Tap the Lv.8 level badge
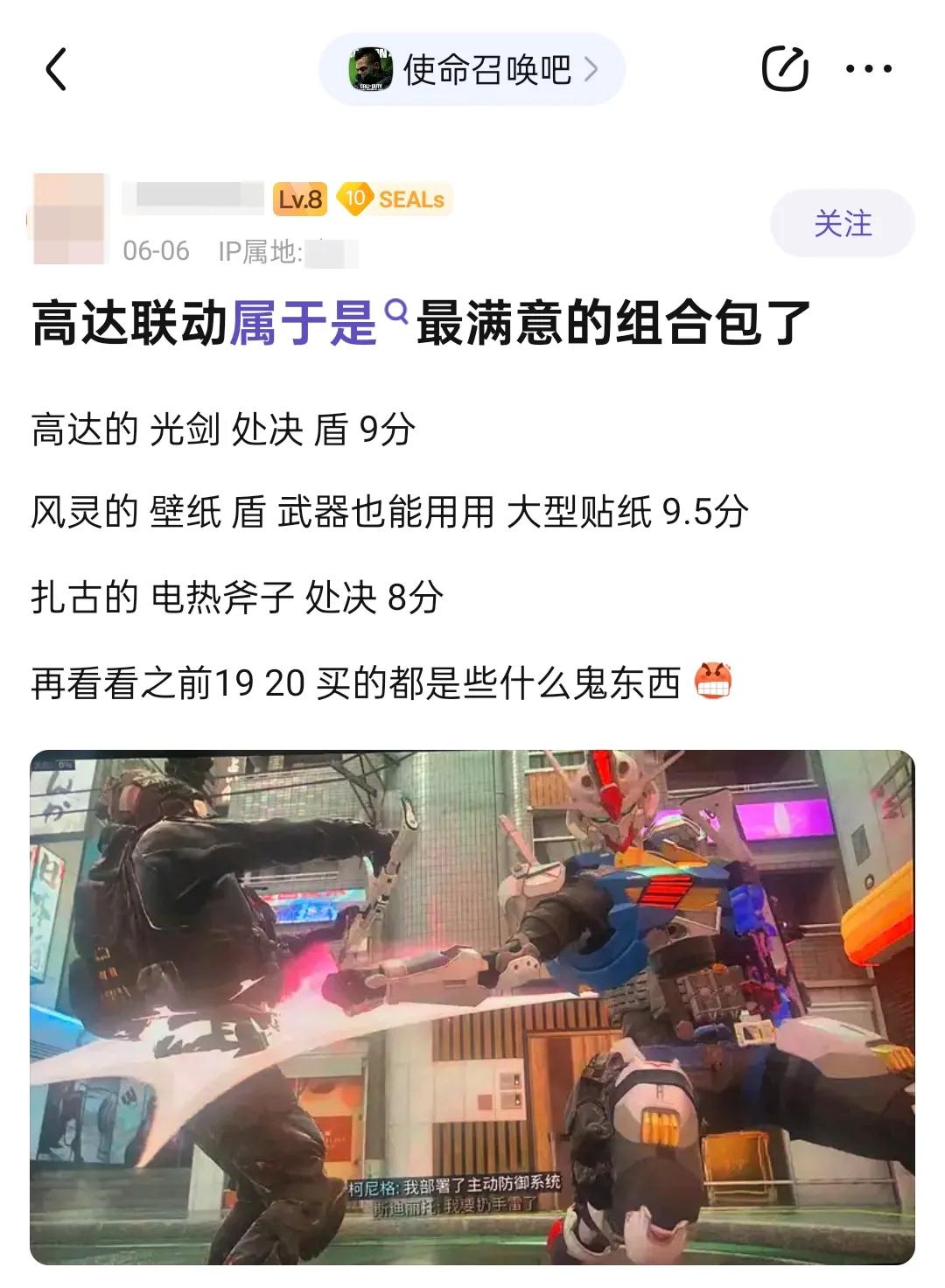The image size is (945, 1288). click(300, 199)
